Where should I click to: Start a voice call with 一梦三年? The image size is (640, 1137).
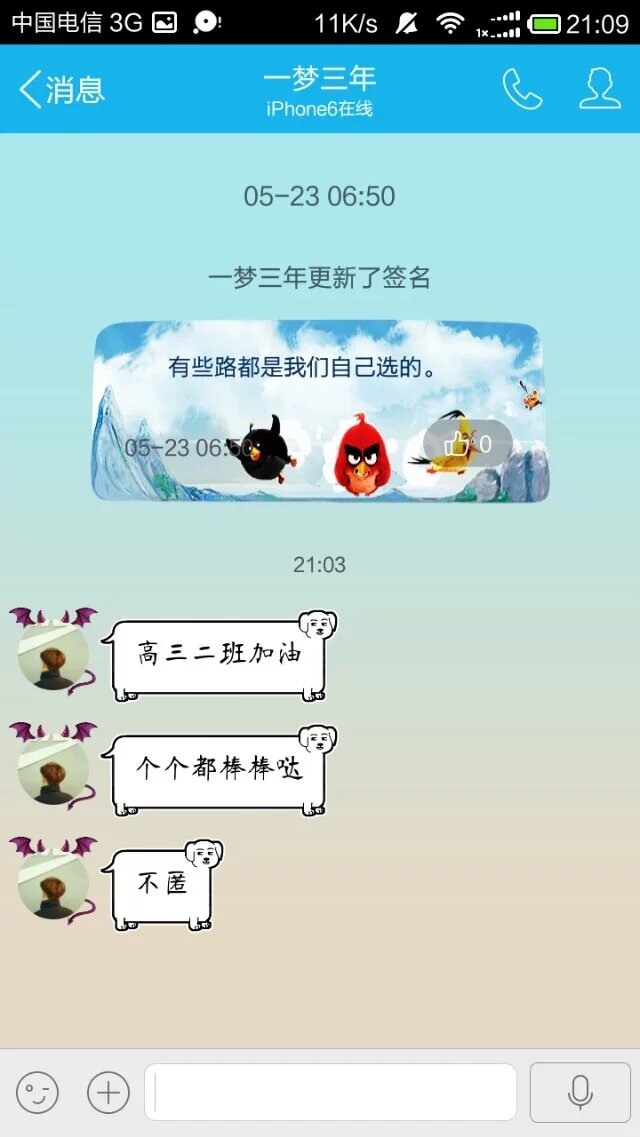(521, 90)
